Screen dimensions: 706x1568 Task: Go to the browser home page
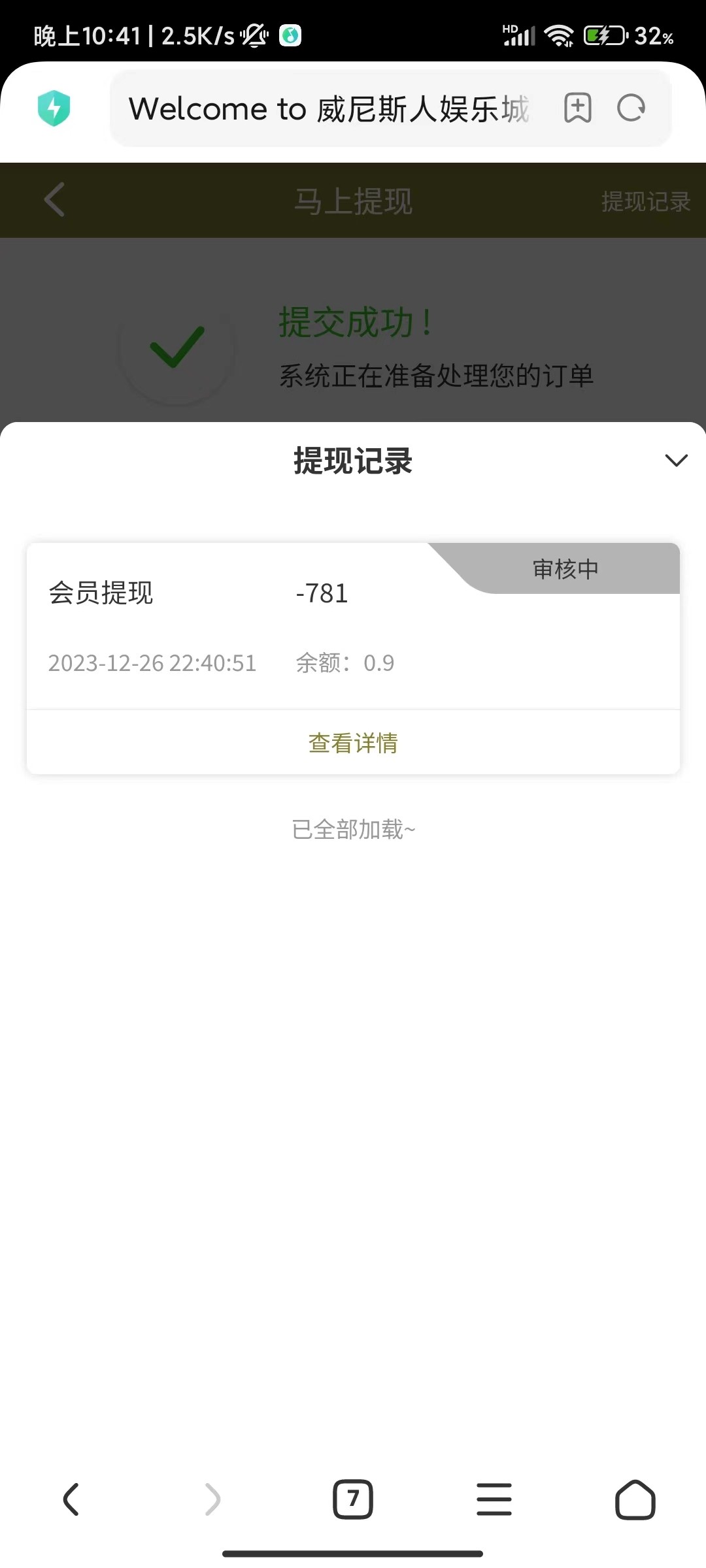[x=635, y=1499]
